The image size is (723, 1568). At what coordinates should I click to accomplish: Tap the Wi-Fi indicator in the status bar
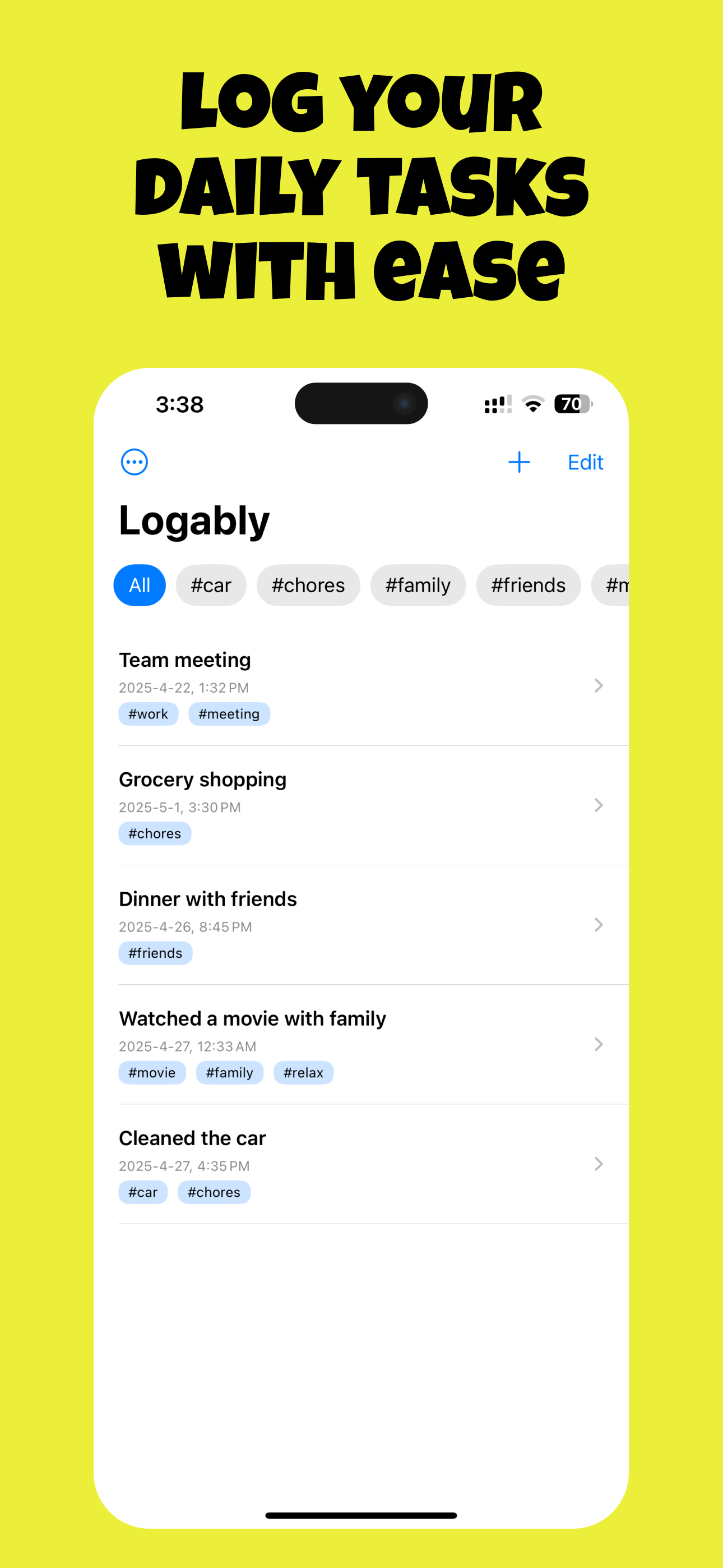532,404
